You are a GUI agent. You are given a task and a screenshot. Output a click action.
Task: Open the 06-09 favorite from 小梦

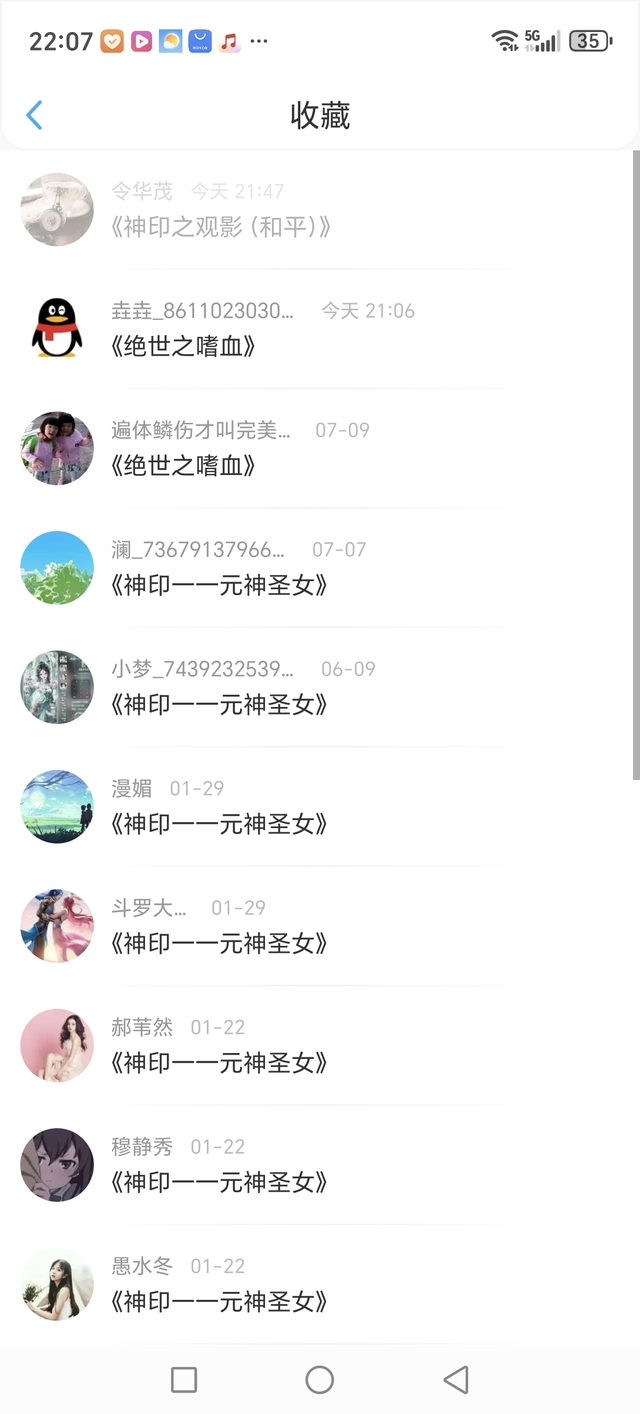[220, 704]
